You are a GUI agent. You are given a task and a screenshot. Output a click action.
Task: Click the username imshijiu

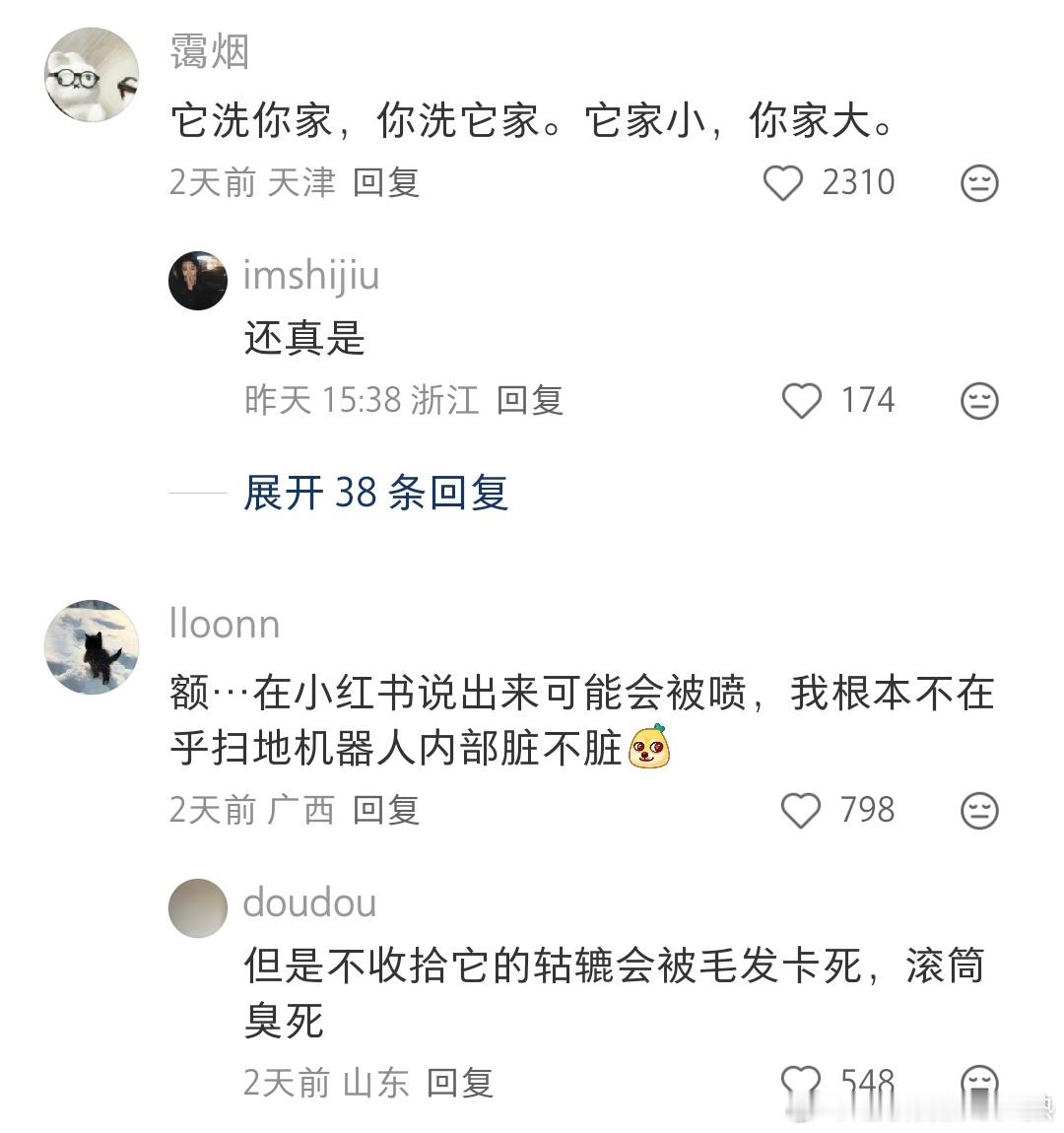pyautogui.click(x=311, y=276)
